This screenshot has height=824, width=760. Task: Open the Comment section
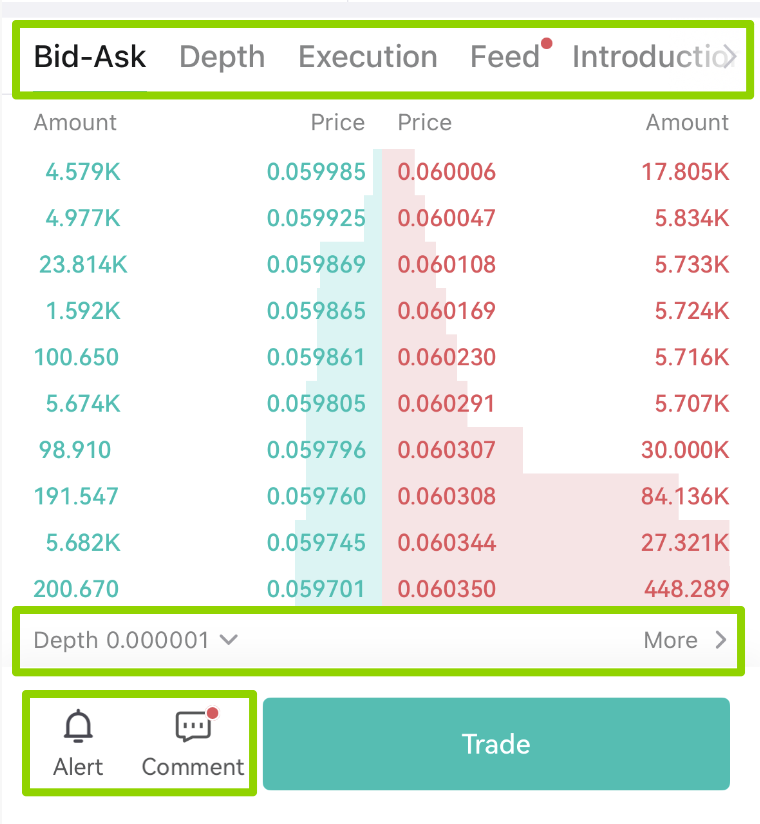tap(193, 743)
